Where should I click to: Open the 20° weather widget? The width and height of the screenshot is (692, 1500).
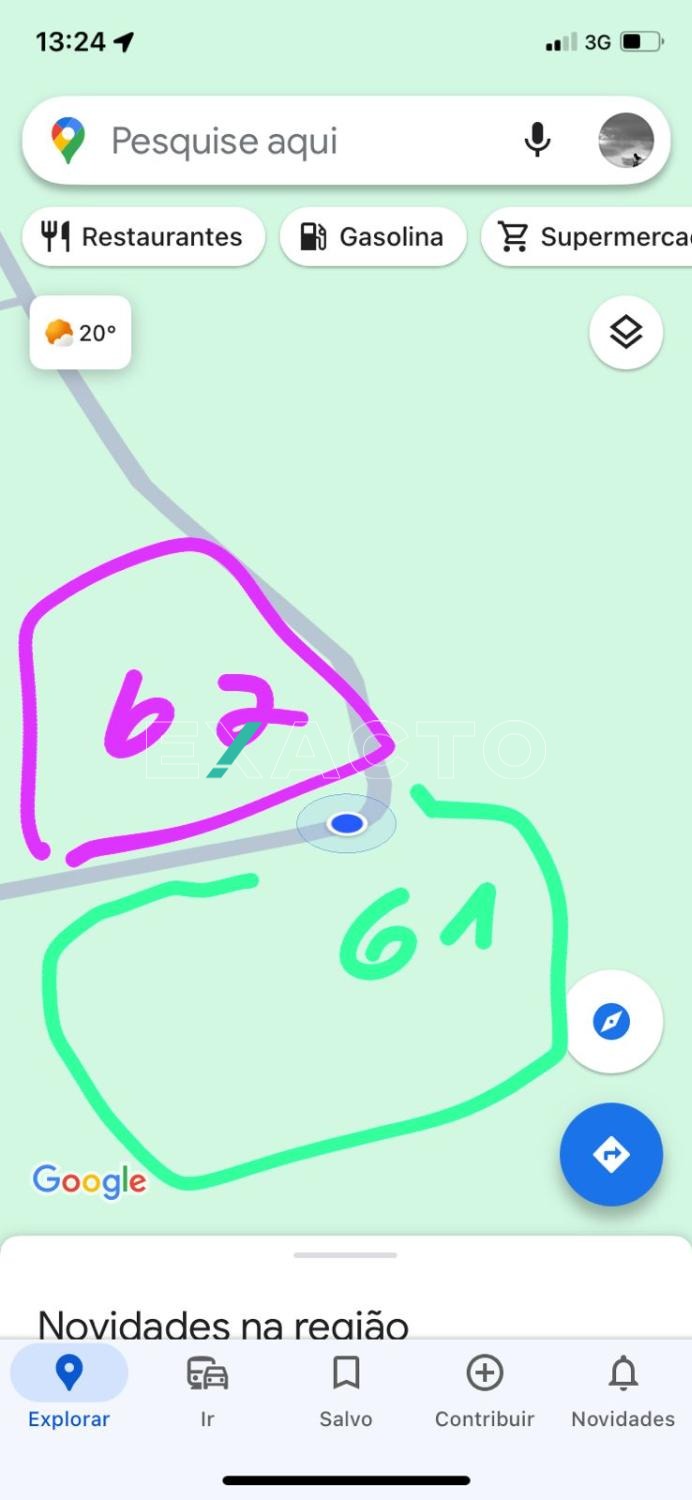(x=81, y=332)
